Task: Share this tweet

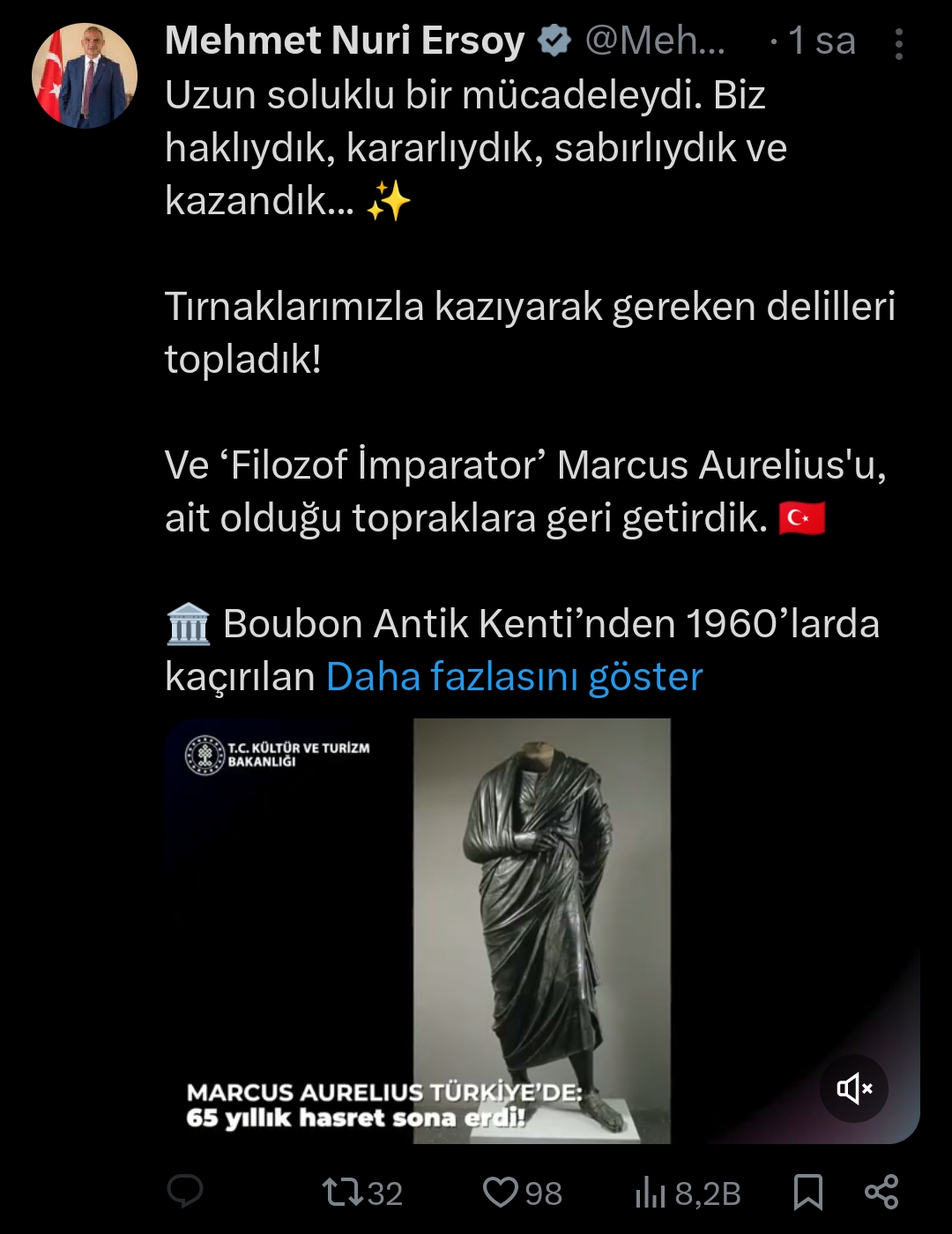Action: pos(881,1192)
